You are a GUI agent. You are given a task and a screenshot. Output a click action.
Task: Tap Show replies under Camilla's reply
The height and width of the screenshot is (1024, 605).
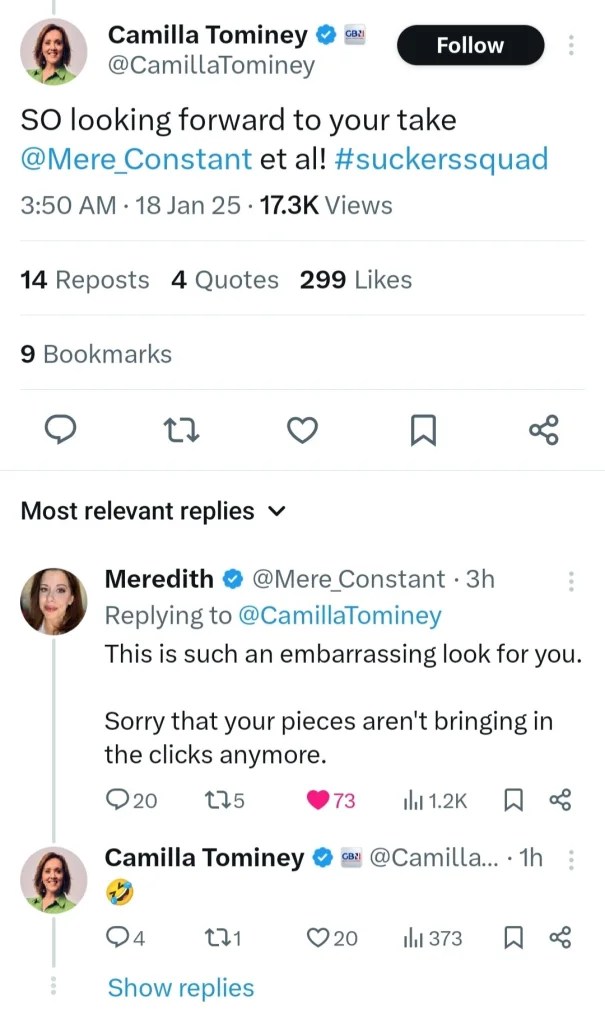[181, 988]
